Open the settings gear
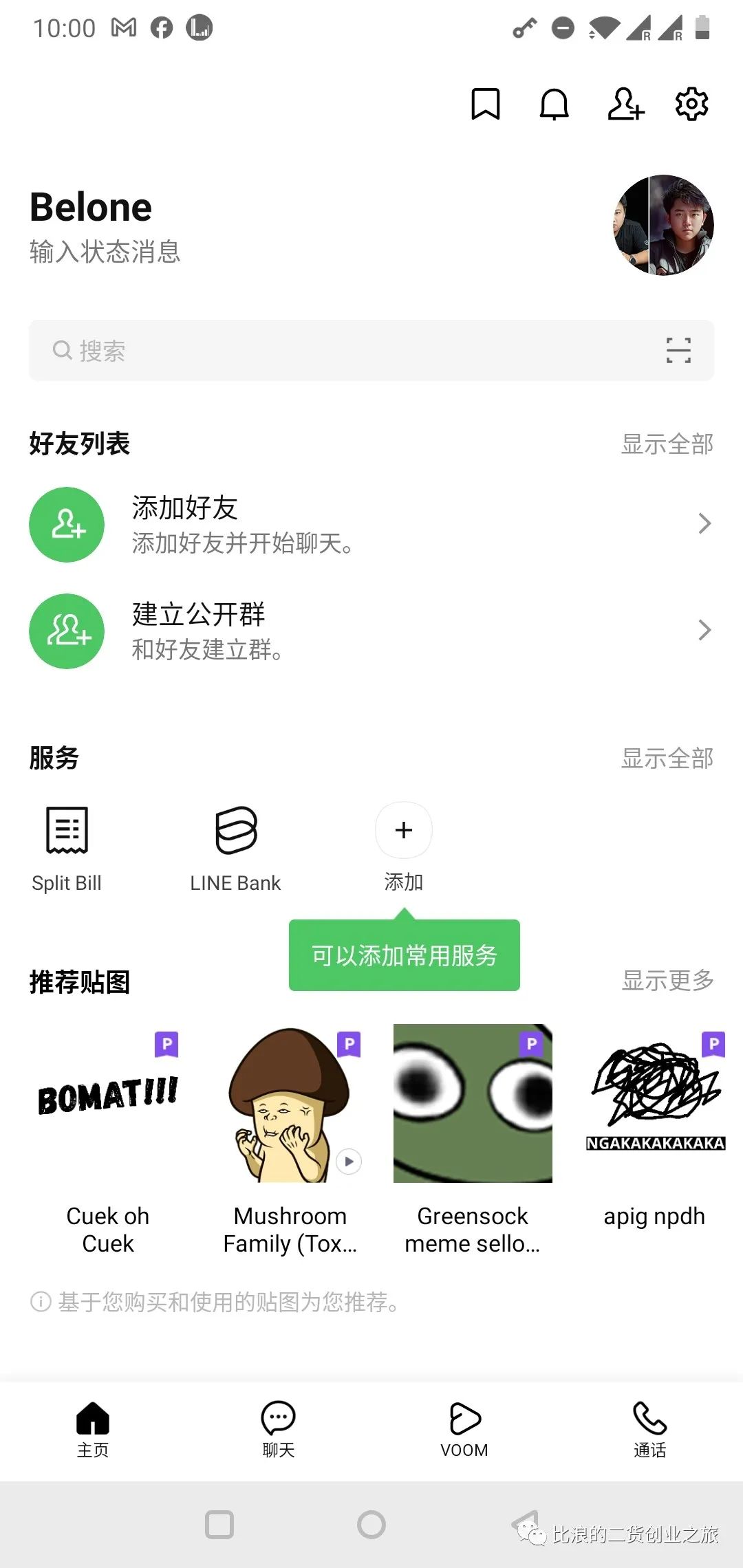 pos(691,105)
